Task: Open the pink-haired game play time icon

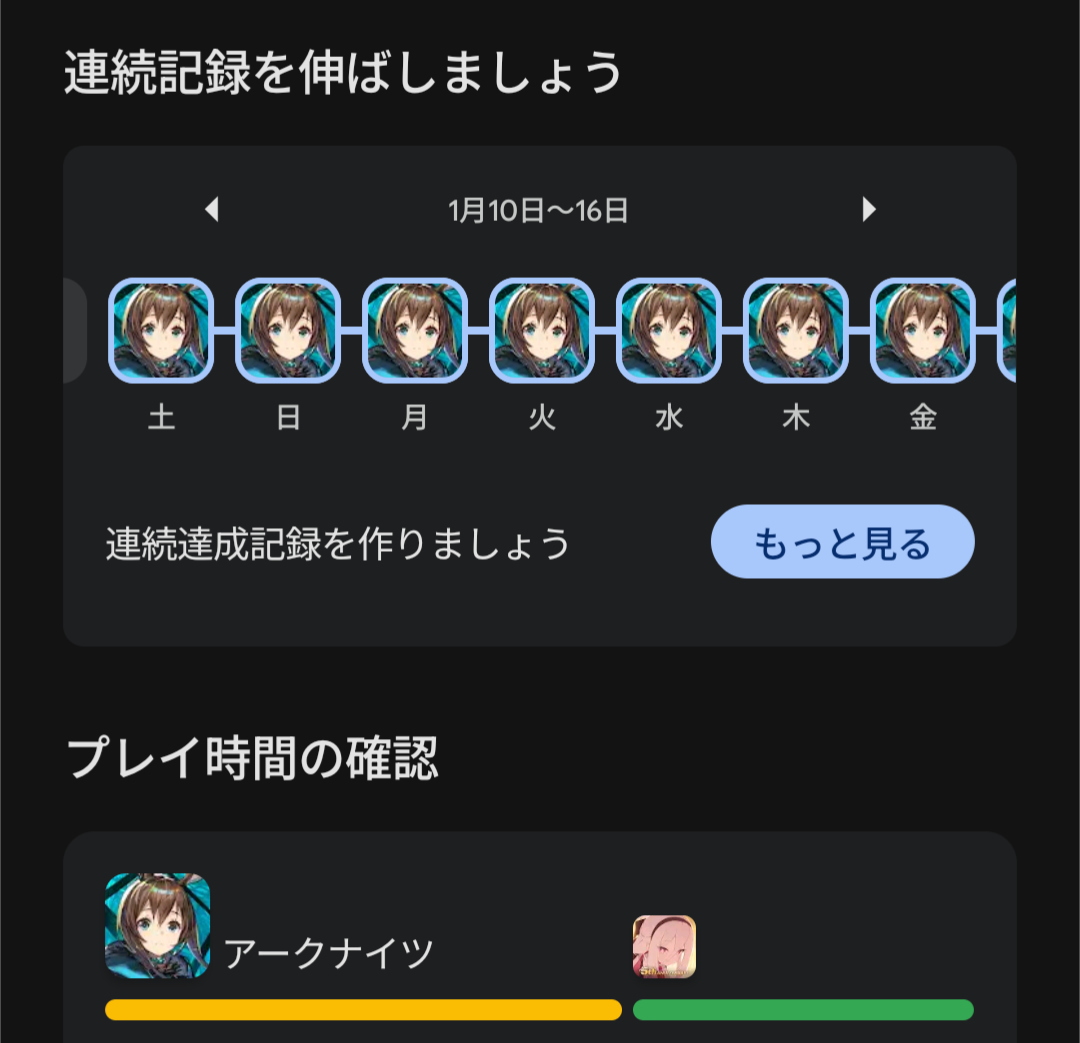Action: [x=664, y=946]
